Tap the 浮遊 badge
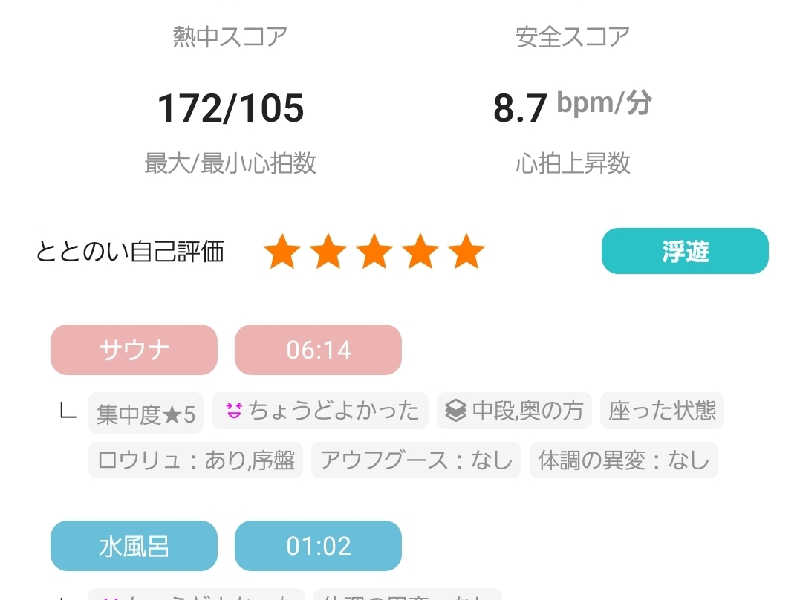 click(x=685, y=251)
